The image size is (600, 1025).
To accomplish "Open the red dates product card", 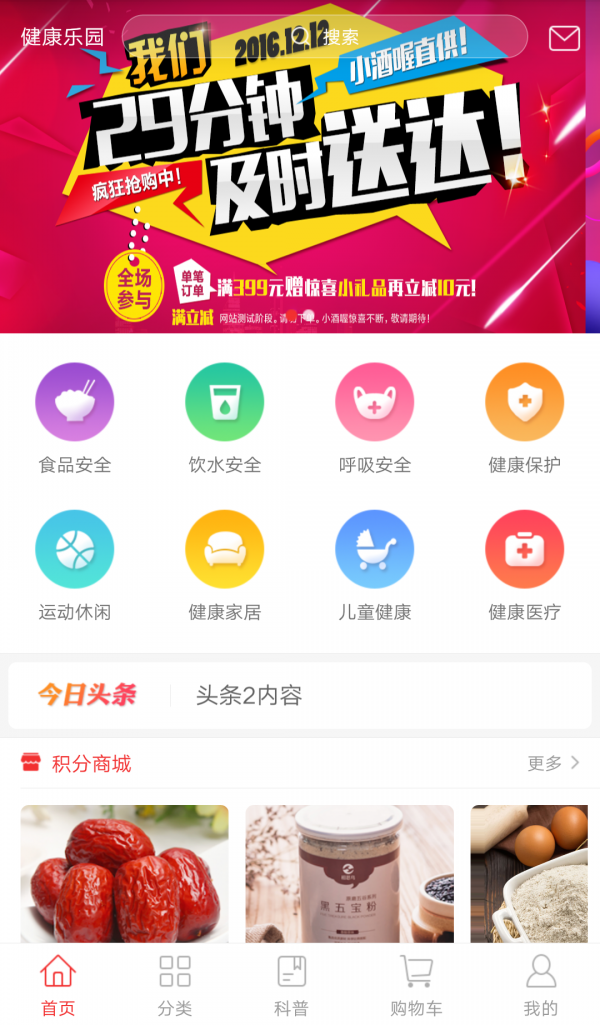I will [124, 873].
